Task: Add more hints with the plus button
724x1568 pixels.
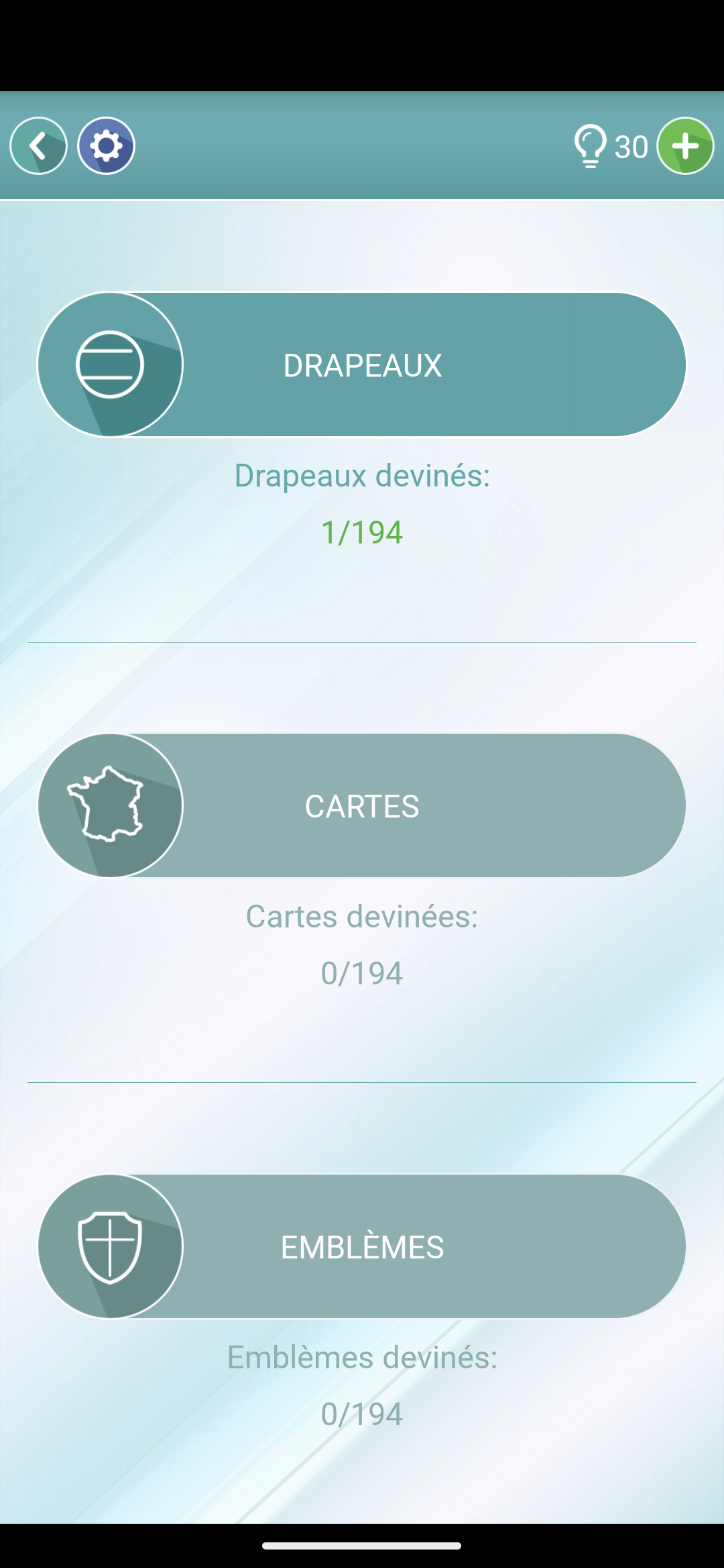Action: pyautogui.click(x=685, y=146)
